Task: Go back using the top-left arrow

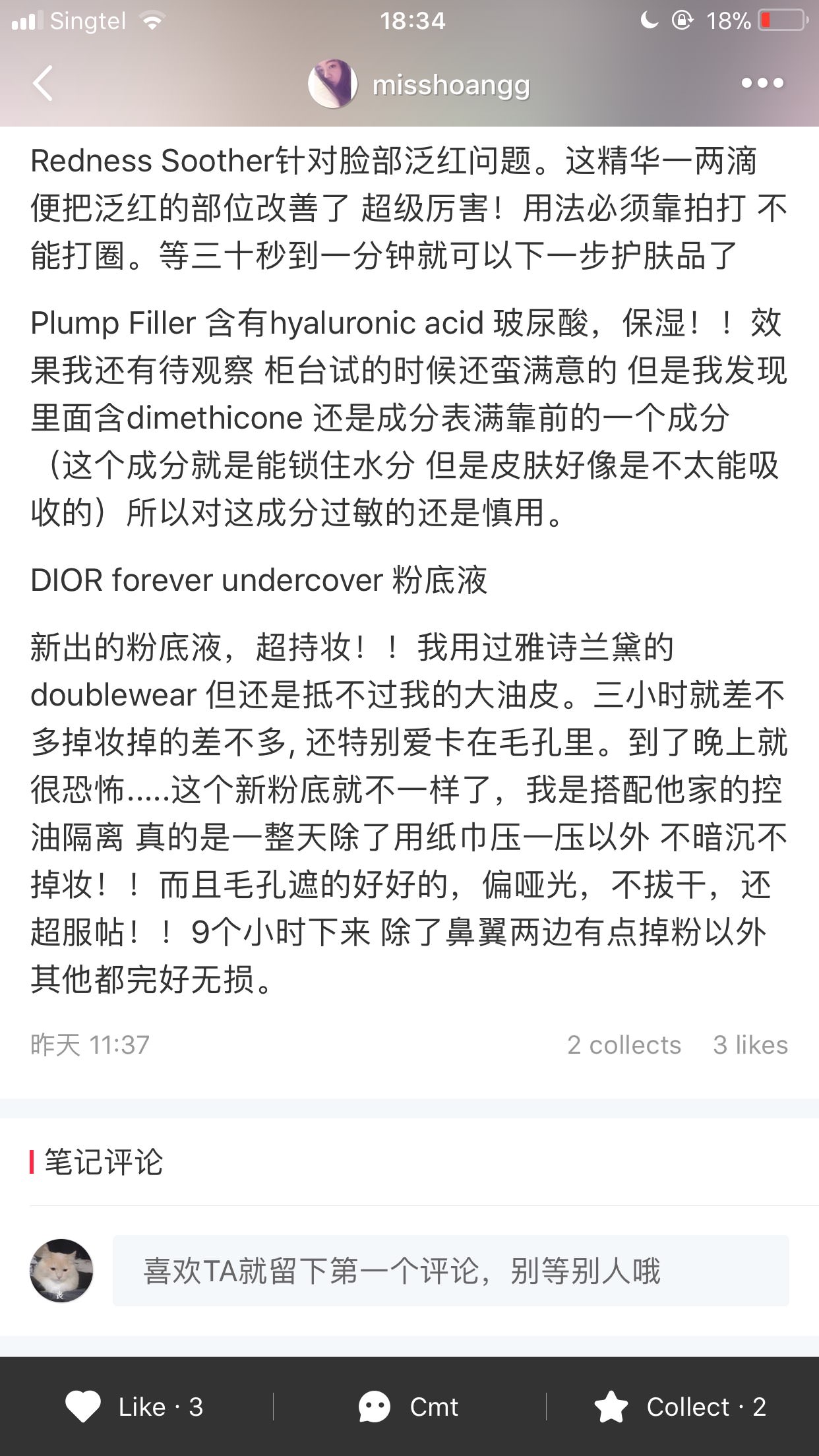Action: (x=43, y=84)
